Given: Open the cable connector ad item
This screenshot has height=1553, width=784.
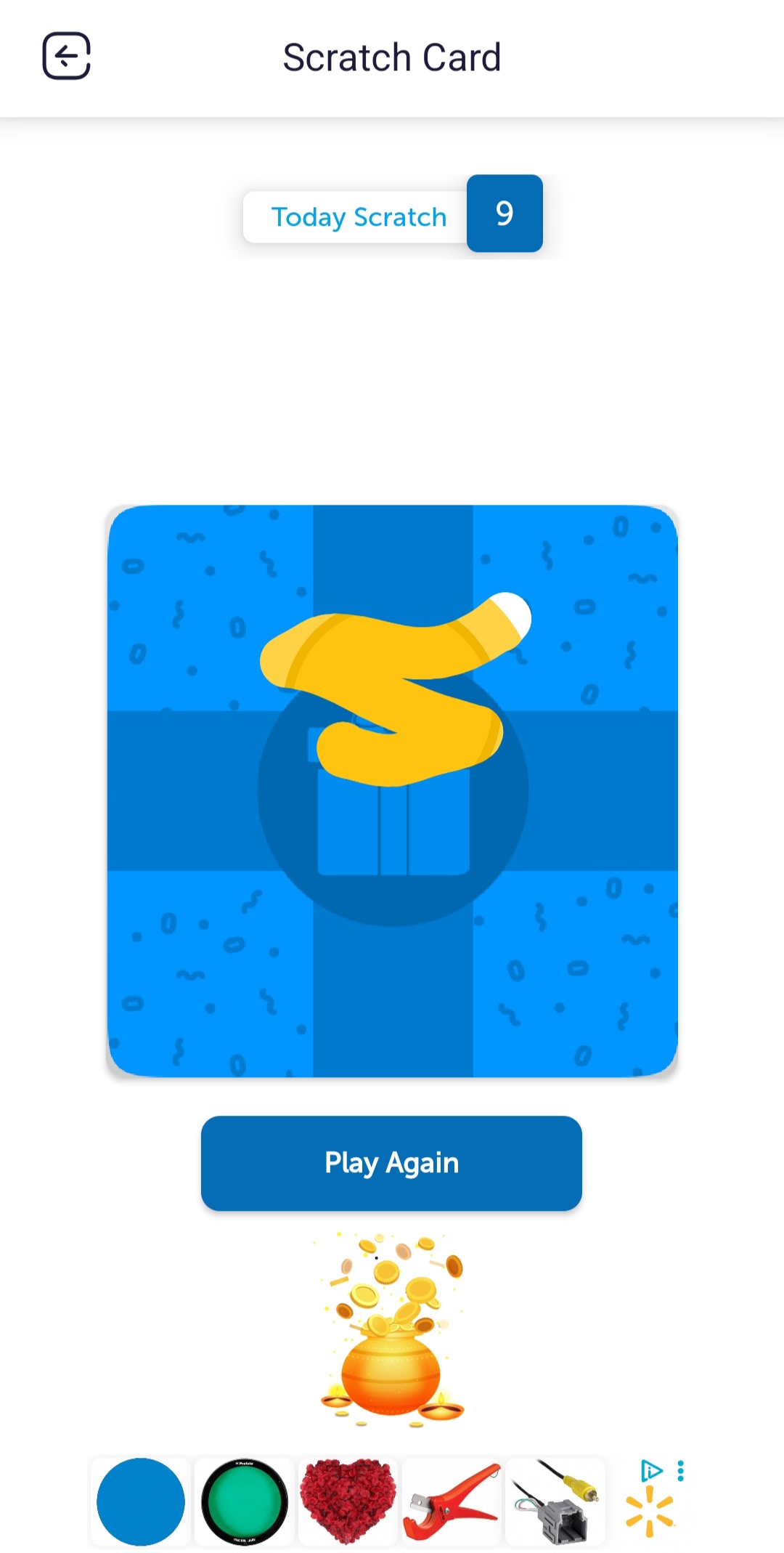Looking at the screenshot, I should click(555, 1501).
